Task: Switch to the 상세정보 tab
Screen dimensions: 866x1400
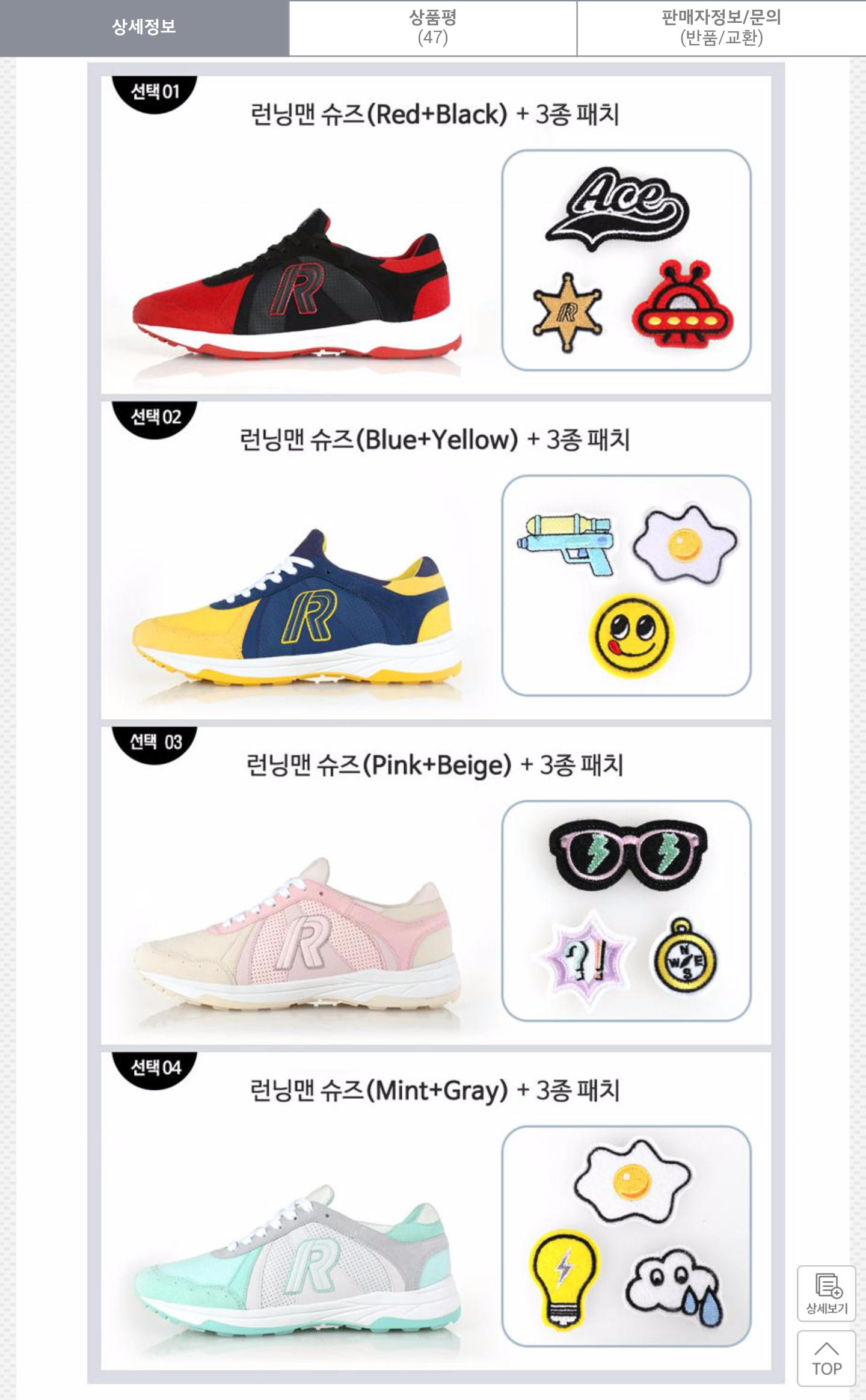Action: tap(144, 28)
